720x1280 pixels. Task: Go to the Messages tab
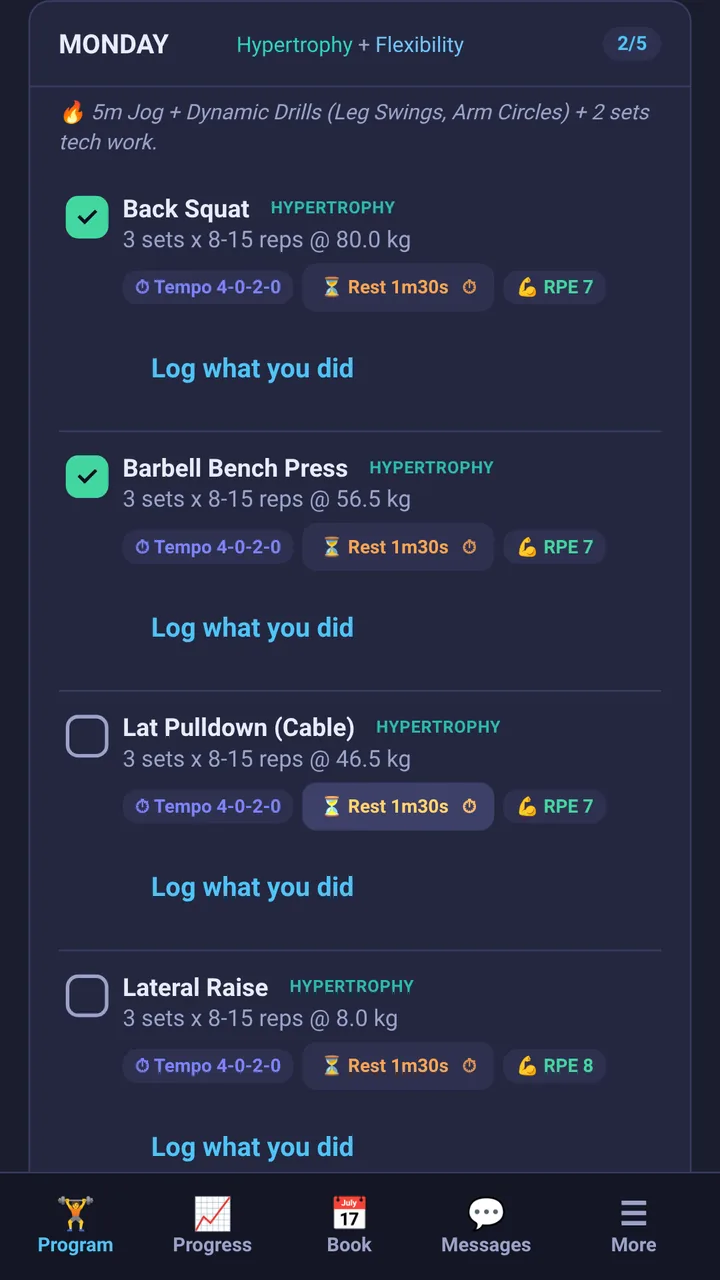point(486,1226)
